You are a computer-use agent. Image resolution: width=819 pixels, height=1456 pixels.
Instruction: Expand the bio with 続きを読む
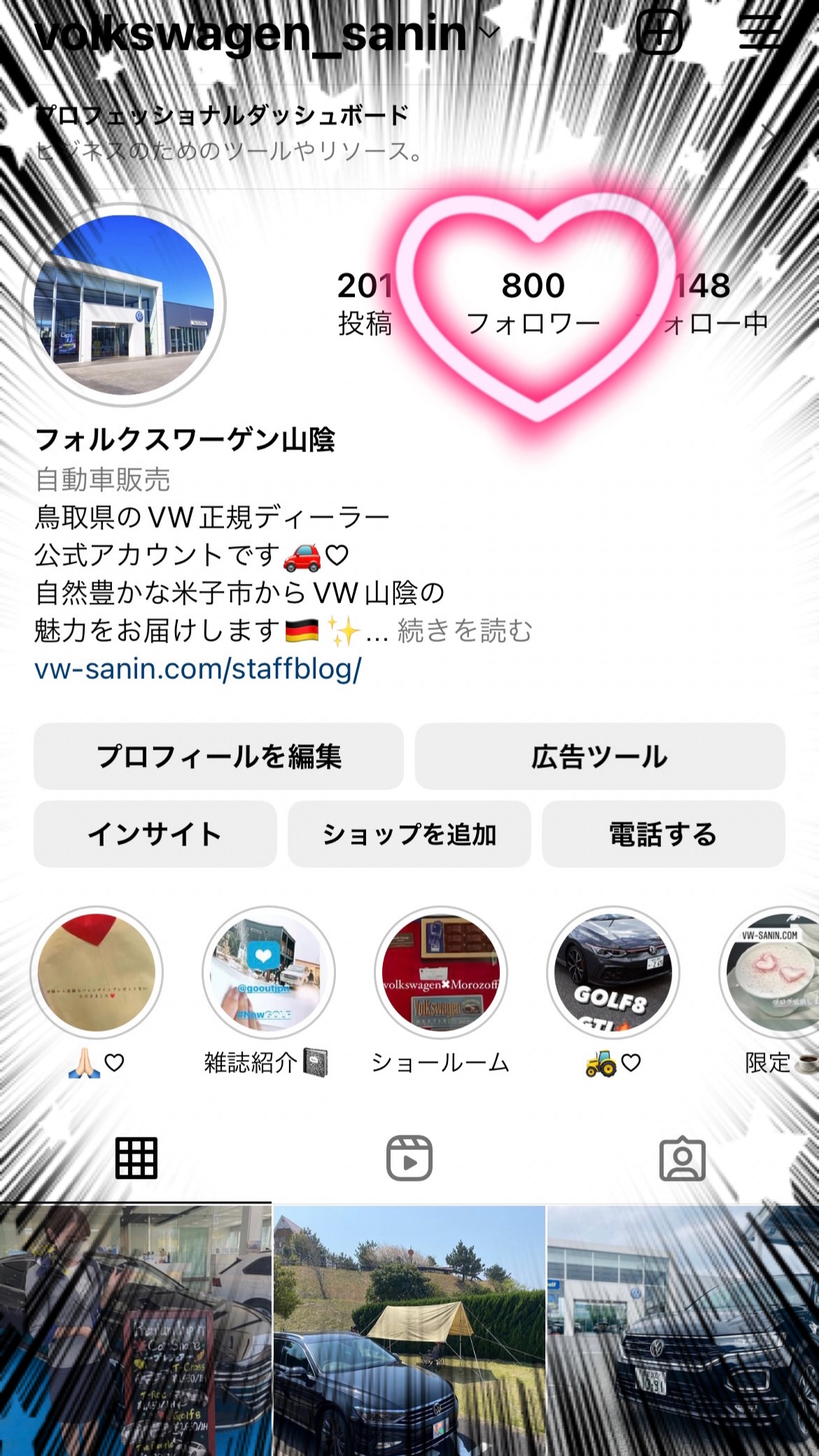(465, 631)
